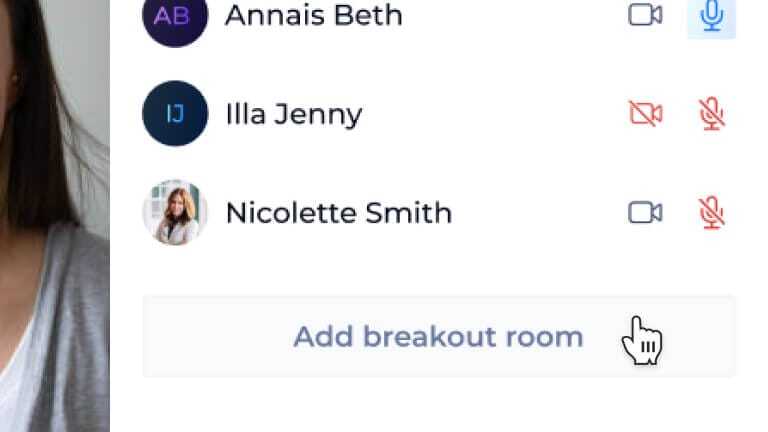This screenshot has height=432, width=768.
Task: Unmute Illa Jenny's microphone
Action: pyautogui.click(x=711, y=114)
